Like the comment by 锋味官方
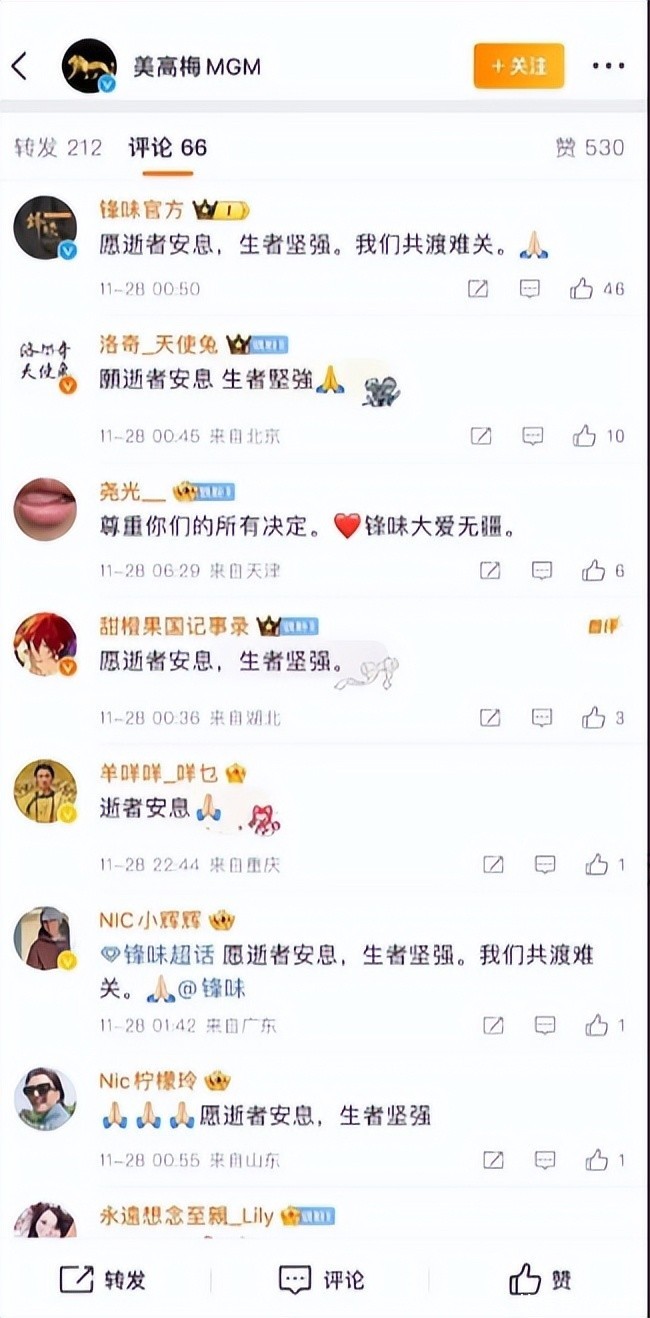650x1318 pixels. pyautogui.click(x=582, y=289)
